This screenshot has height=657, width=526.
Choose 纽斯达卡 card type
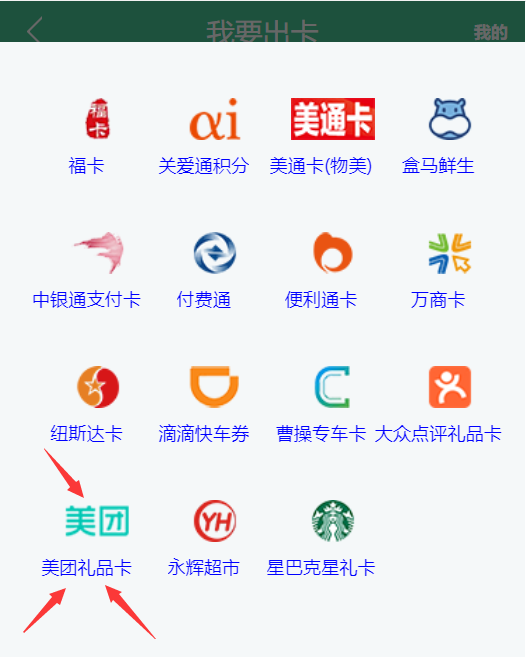pos(86,405)
